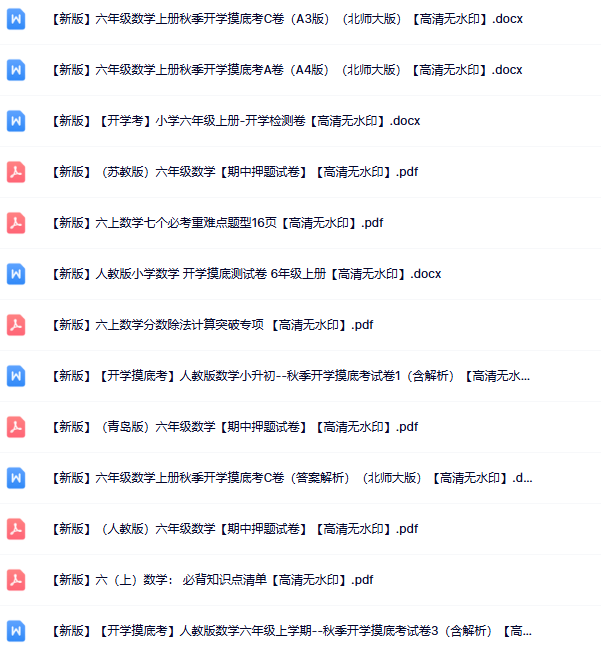Open 小学六年级上册-开学检测卷 docx

tap(235, 121)
